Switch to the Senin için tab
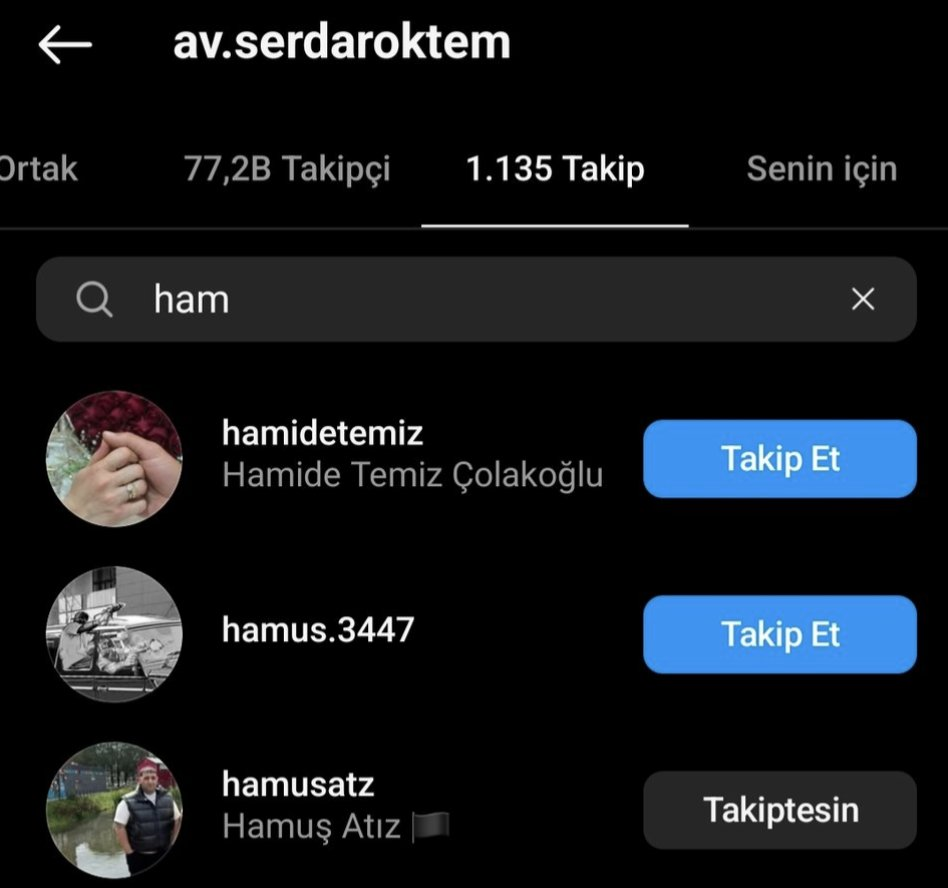The width and height of the screenshot is (948, 888). pyautogui.click(x=821, y=169)
